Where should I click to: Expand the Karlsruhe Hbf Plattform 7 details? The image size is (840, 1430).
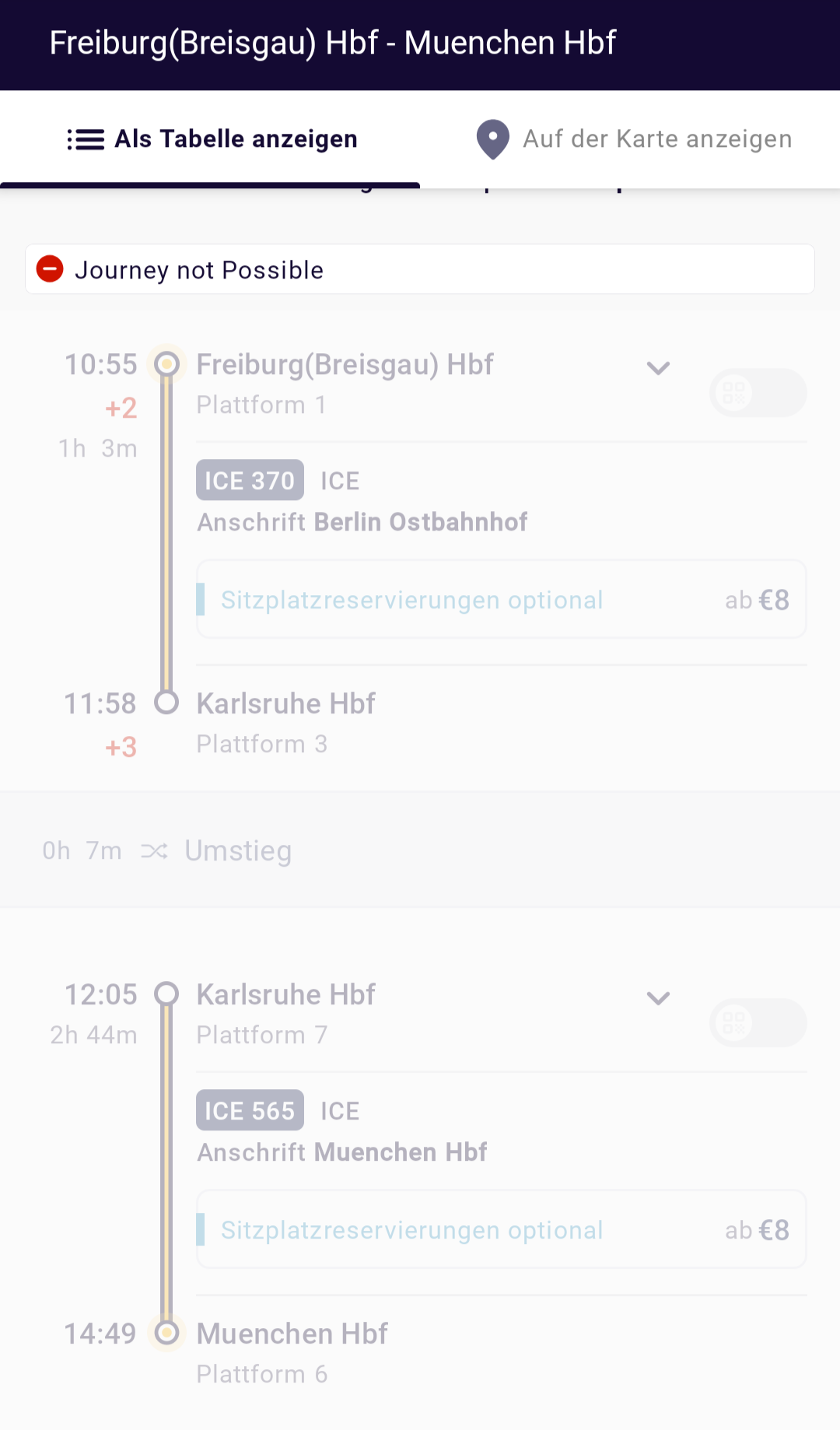pos(658,998)
